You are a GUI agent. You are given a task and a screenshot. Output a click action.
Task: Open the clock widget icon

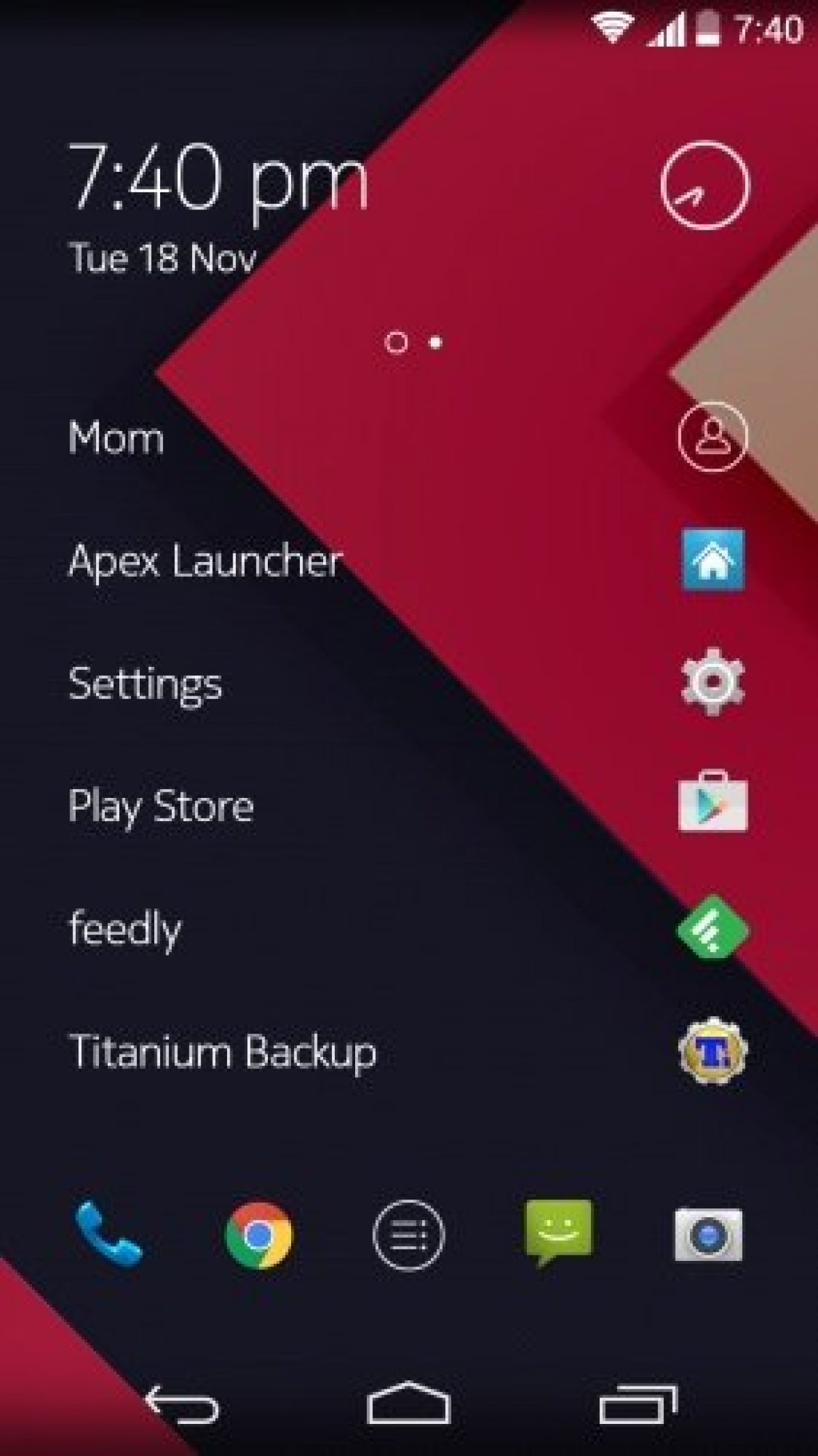click(704, 185)
